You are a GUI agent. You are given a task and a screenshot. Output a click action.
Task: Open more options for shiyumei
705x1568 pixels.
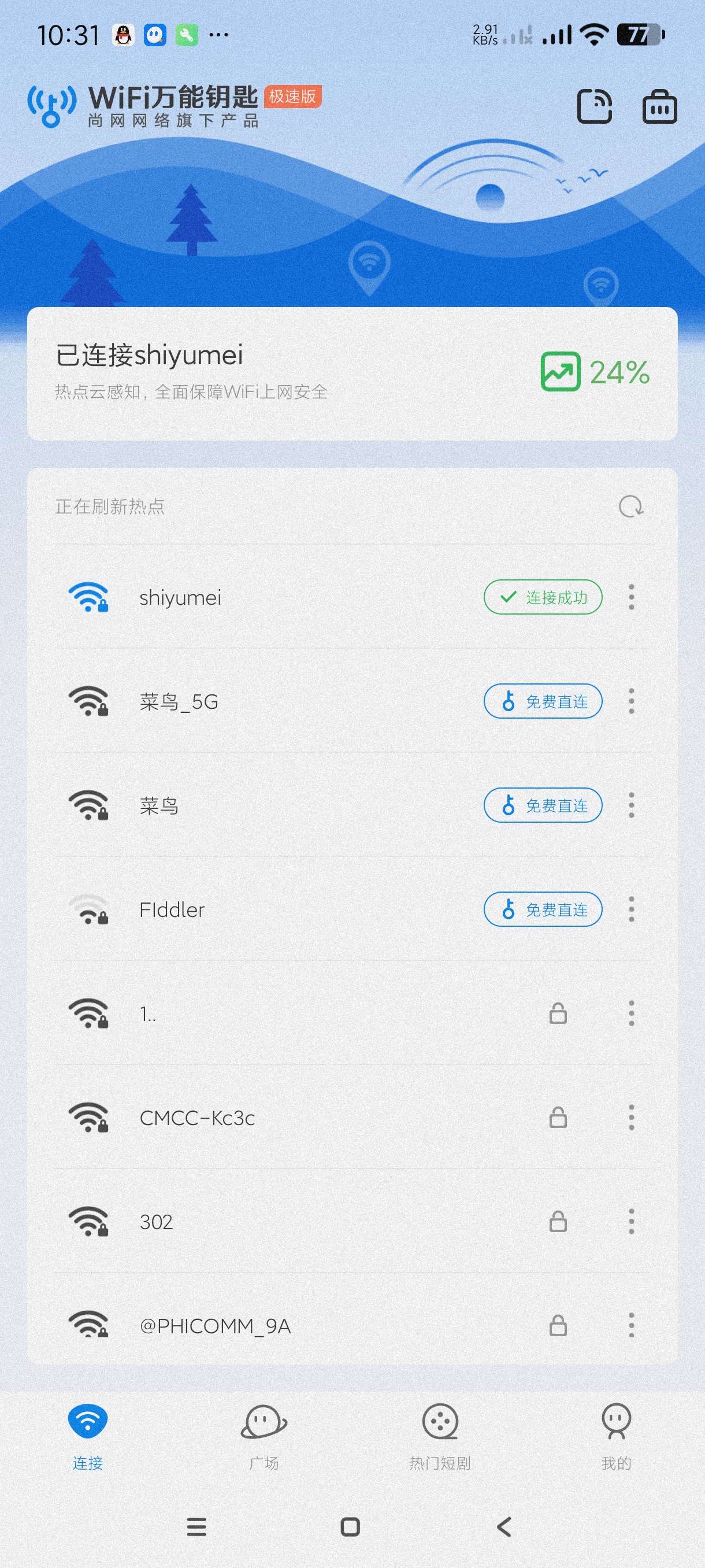coord(632,597)
